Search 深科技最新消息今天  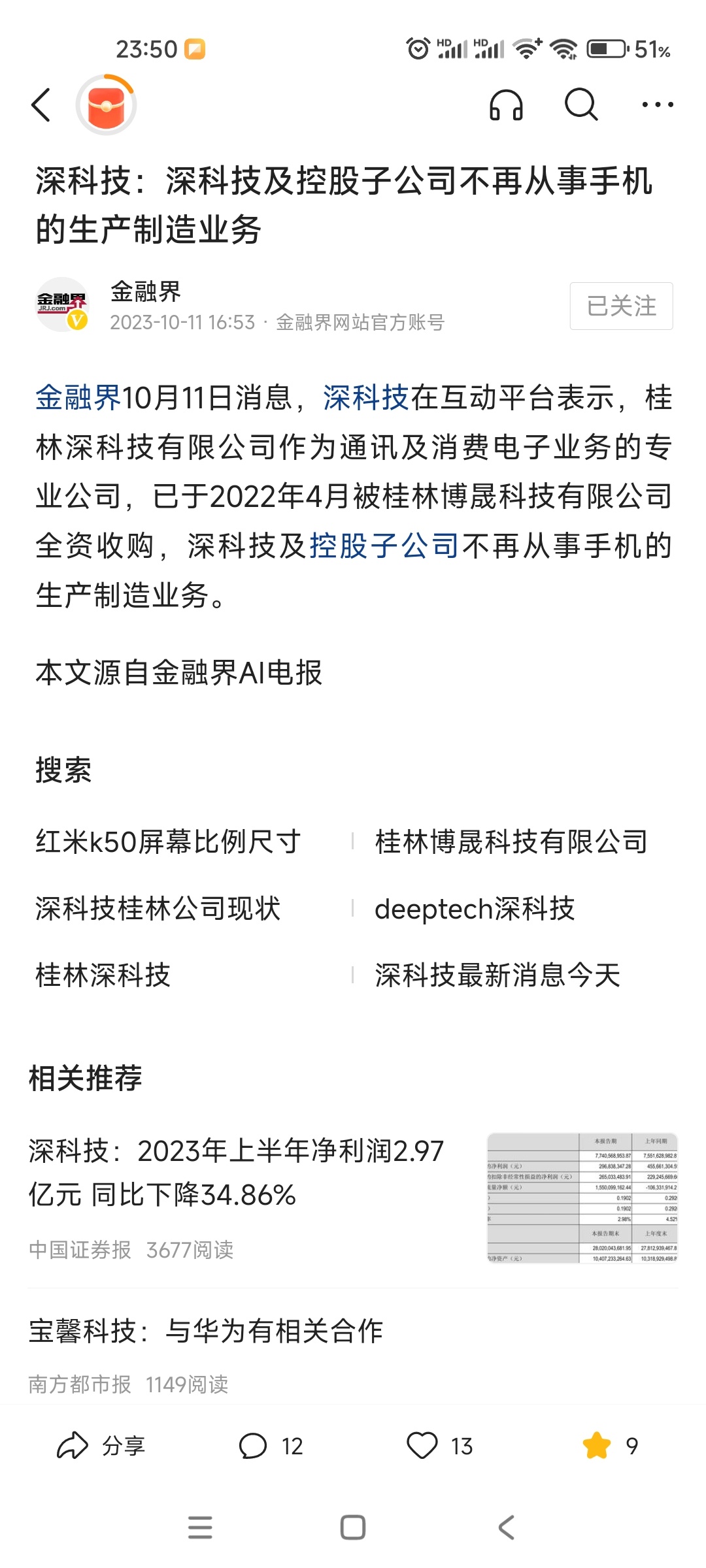click(497, 975)
